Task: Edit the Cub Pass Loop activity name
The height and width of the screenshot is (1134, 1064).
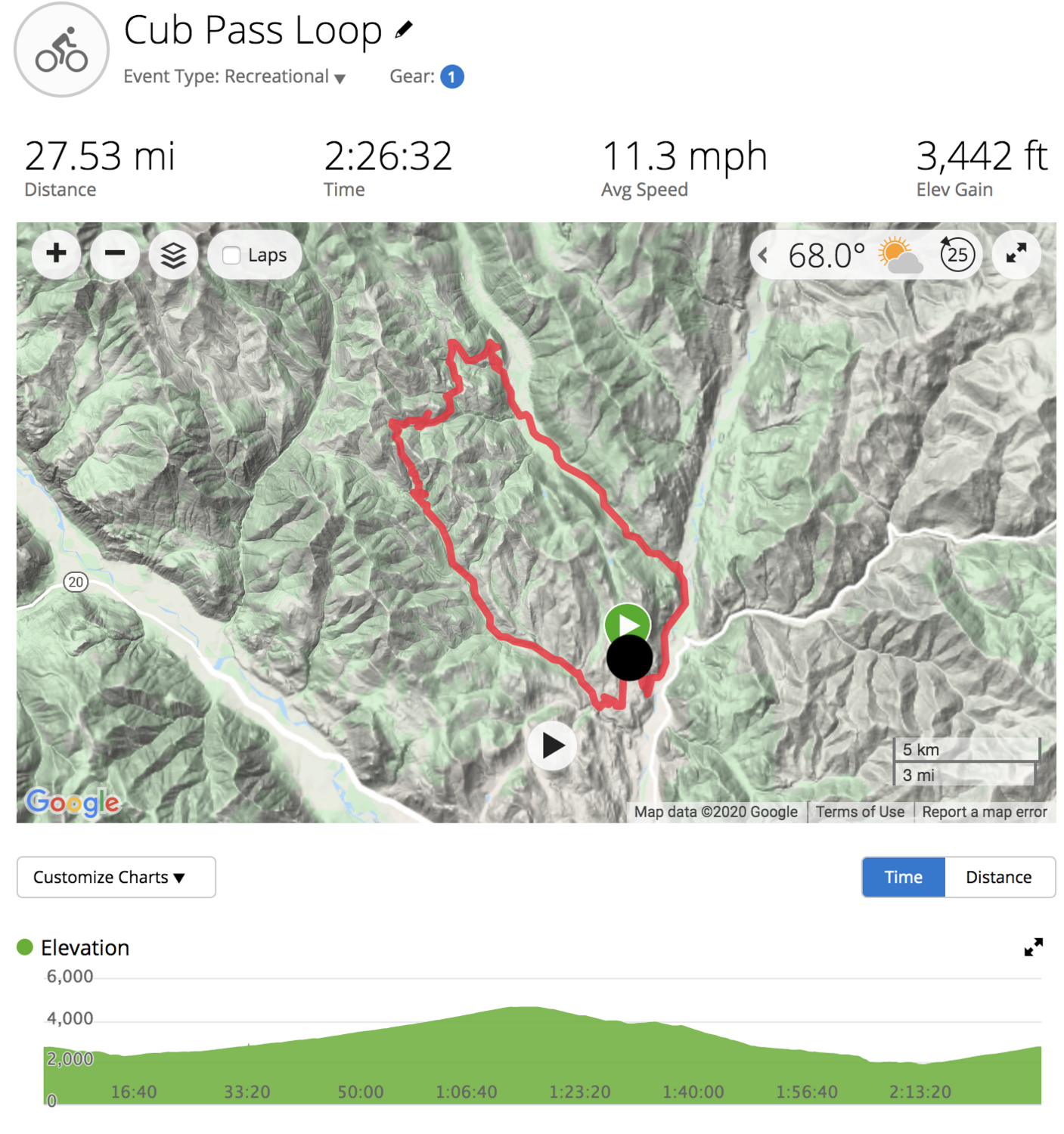Action: pos(405,30)
